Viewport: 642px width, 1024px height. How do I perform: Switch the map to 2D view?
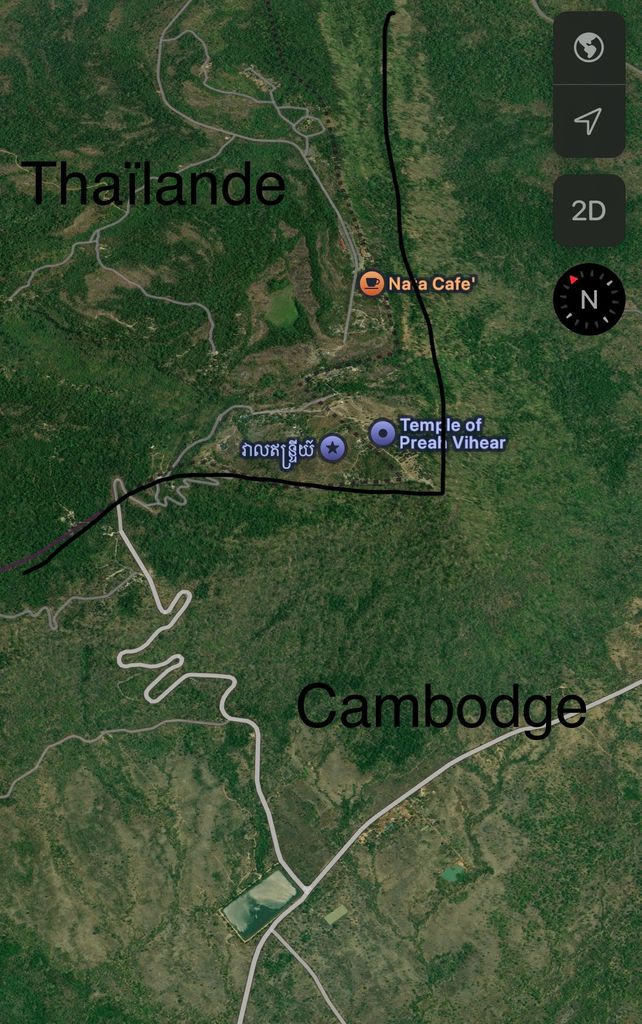(x=589, y=211)
